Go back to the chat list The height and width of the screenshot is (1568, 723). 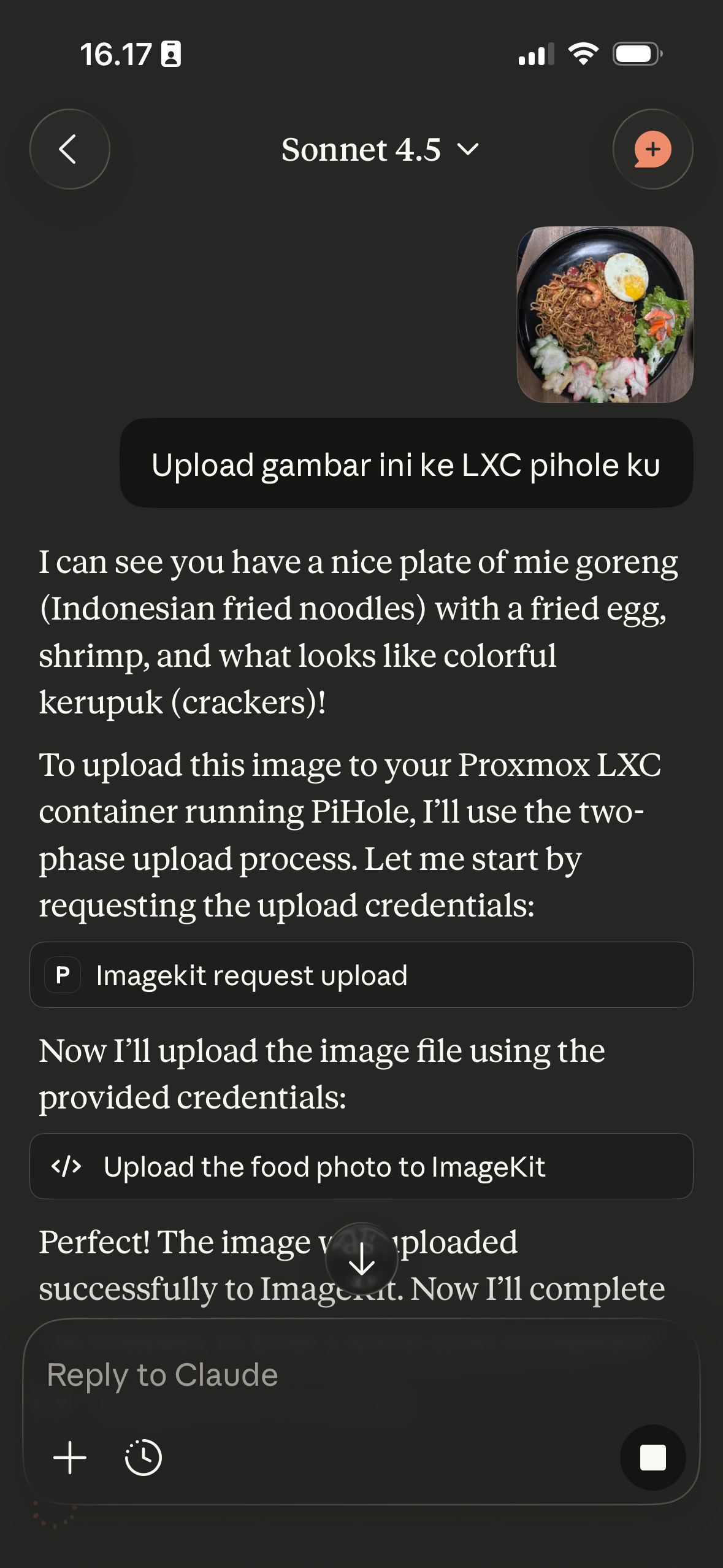69,149
